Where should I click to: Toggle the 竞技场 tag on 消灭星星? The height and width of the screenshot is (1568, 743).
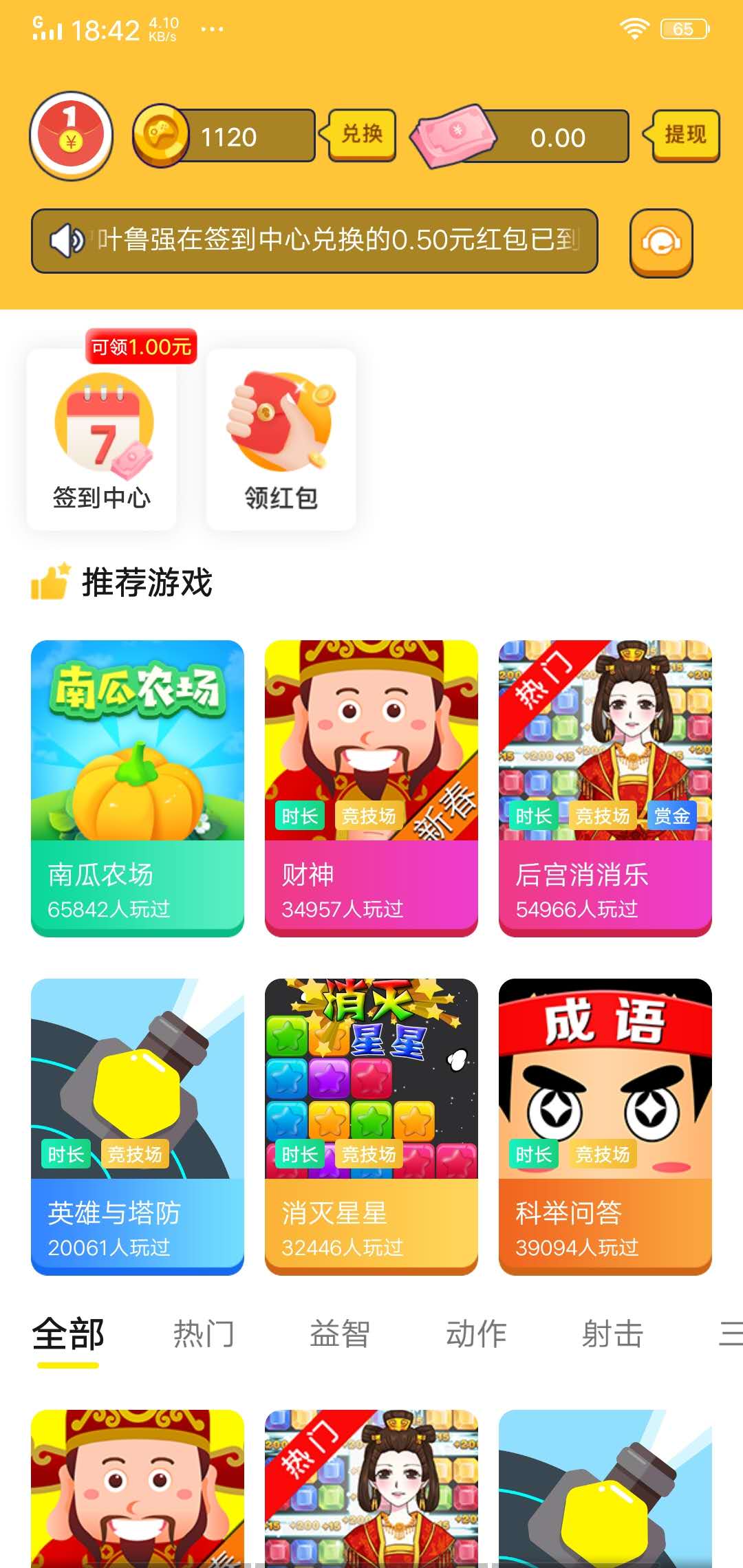coord(368,1155)
